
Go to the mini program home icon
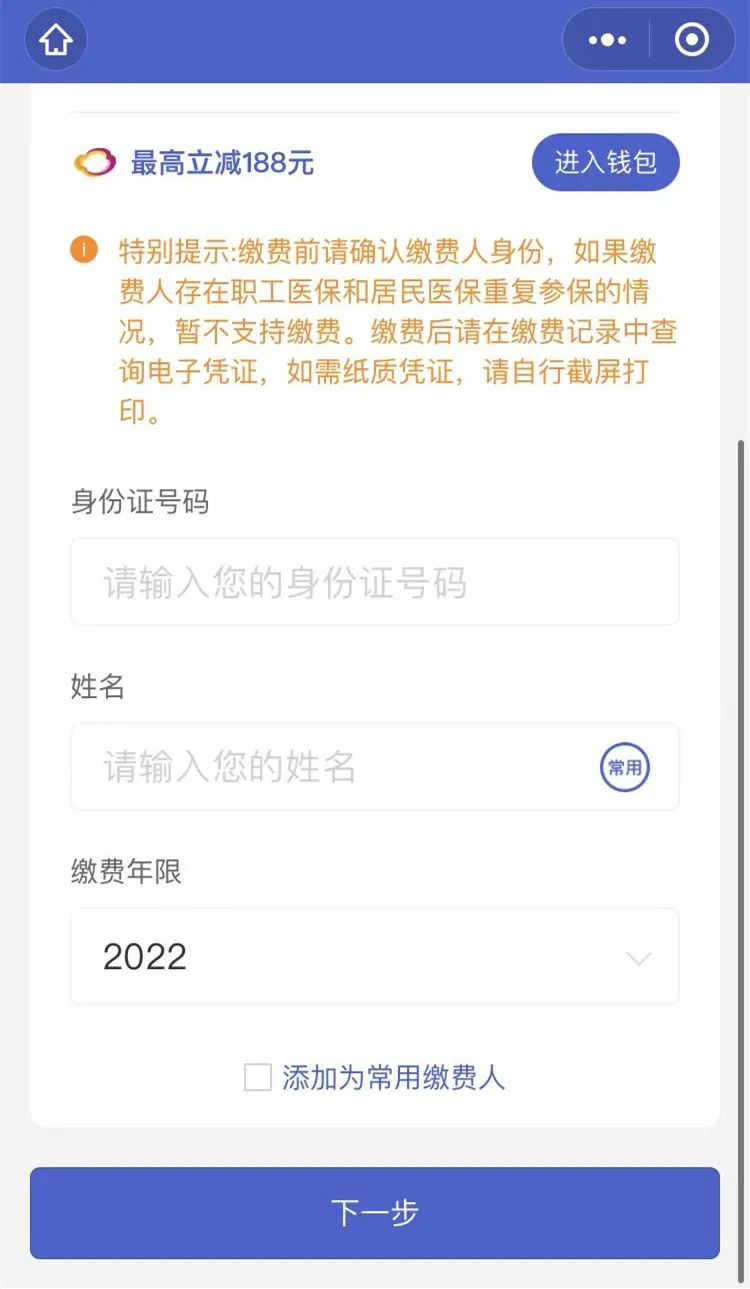click(x=56, y=41)
